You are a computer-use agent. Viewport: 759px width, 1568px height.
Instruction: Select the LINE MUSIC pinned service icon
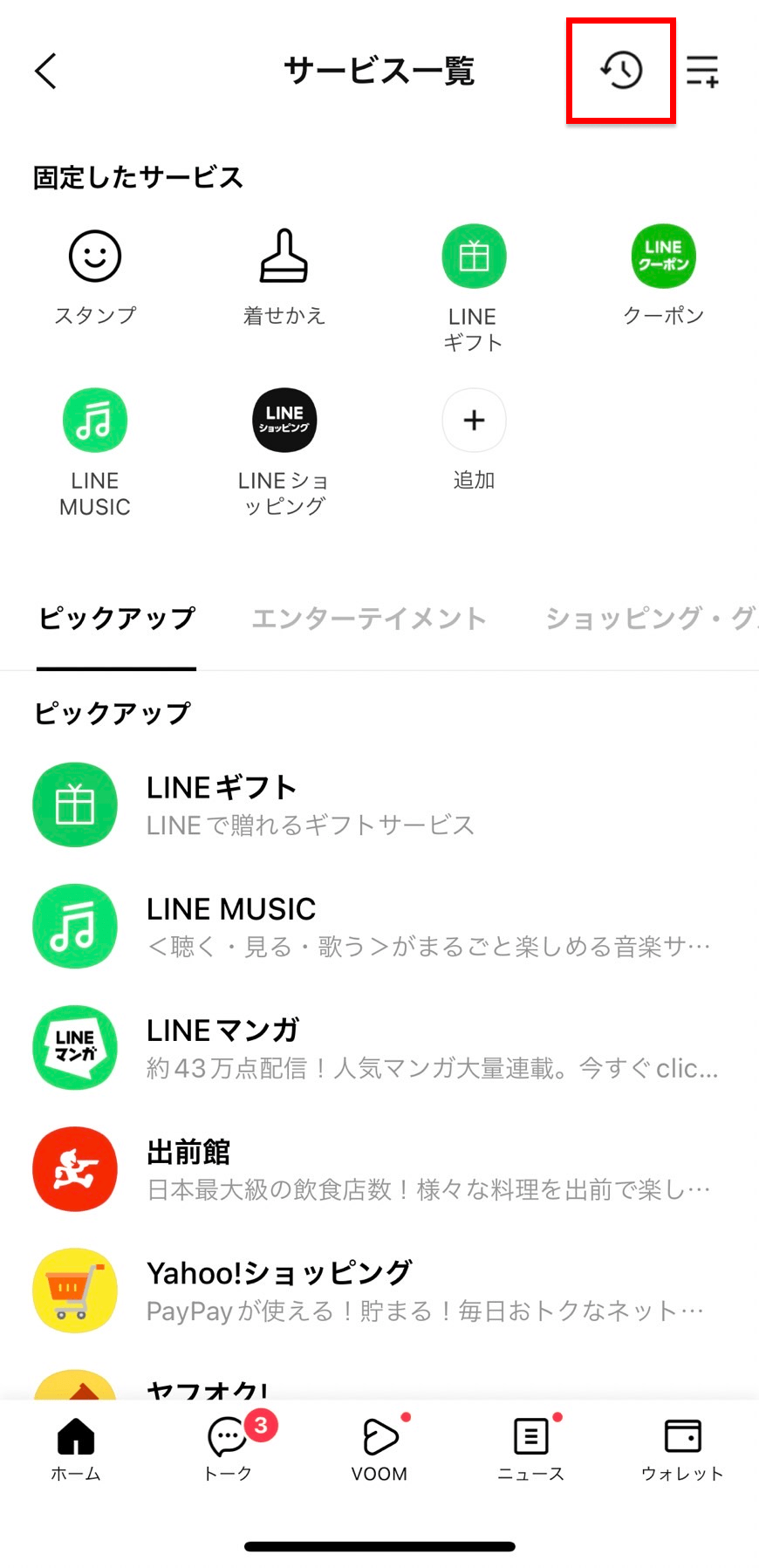click(94, 420)
